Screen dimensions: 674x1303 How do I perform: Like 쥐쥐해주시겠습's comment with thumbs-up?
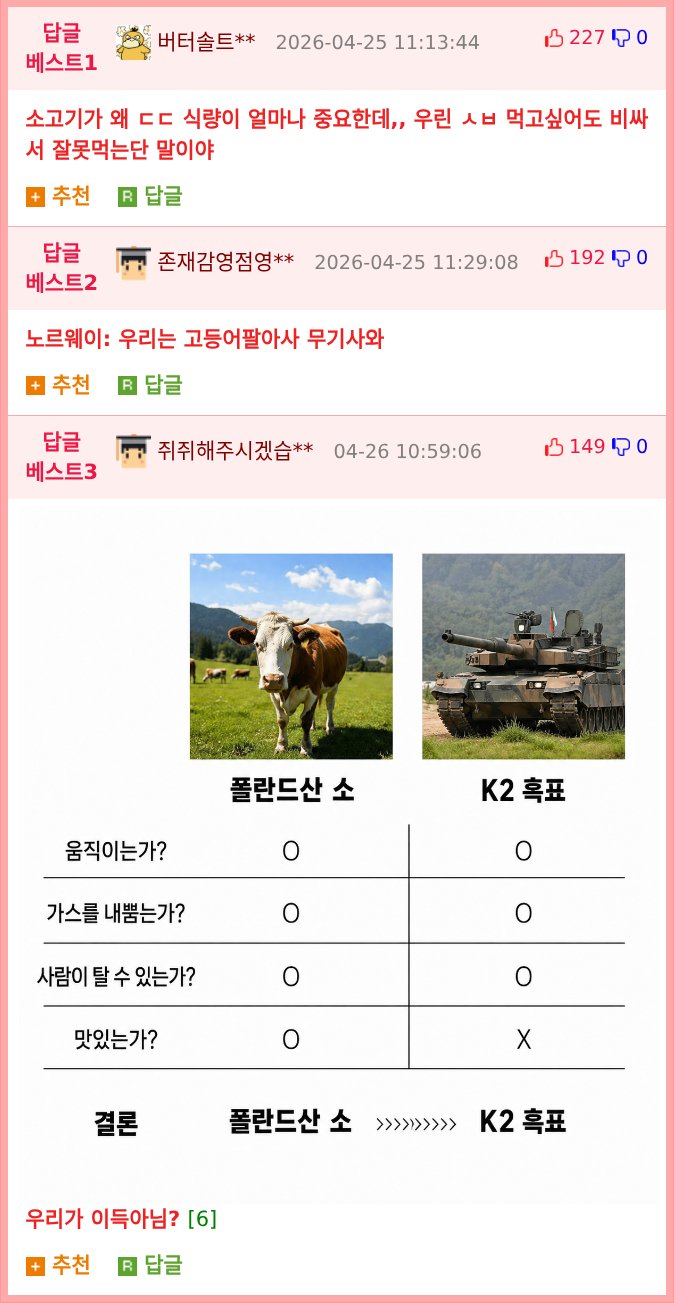(x=554, y=447)
